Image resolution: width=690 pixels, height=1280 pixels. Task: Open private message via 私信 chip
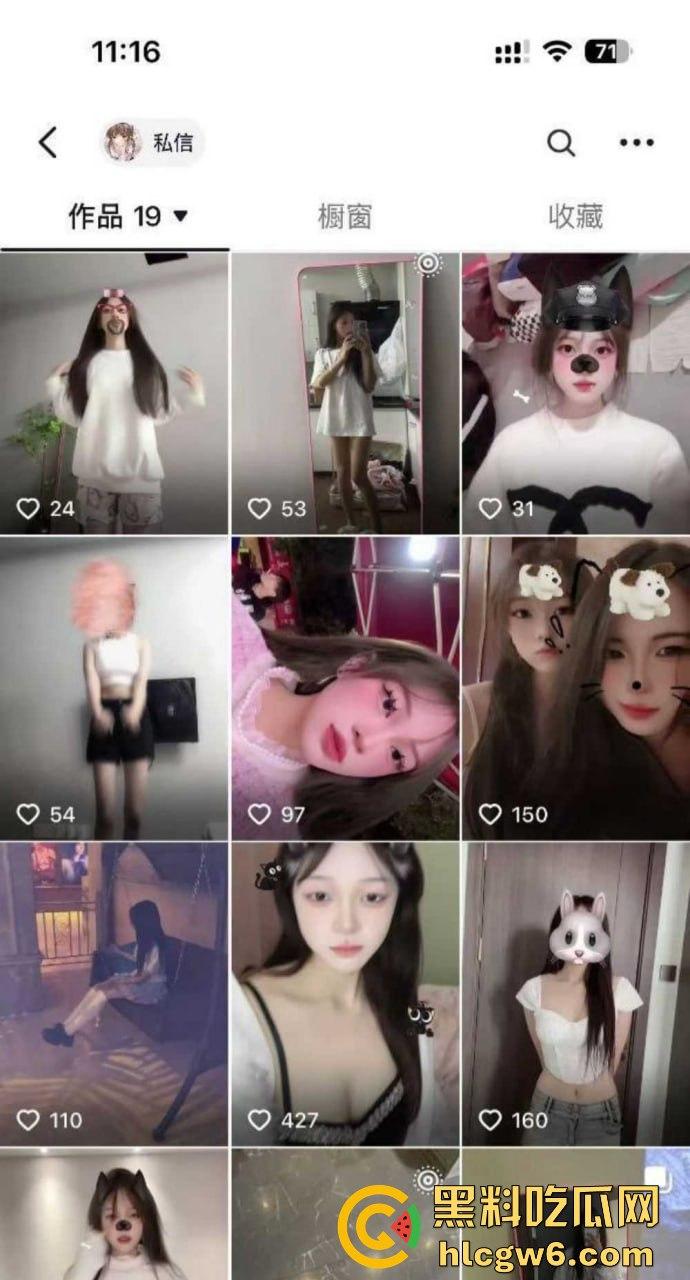153,143
